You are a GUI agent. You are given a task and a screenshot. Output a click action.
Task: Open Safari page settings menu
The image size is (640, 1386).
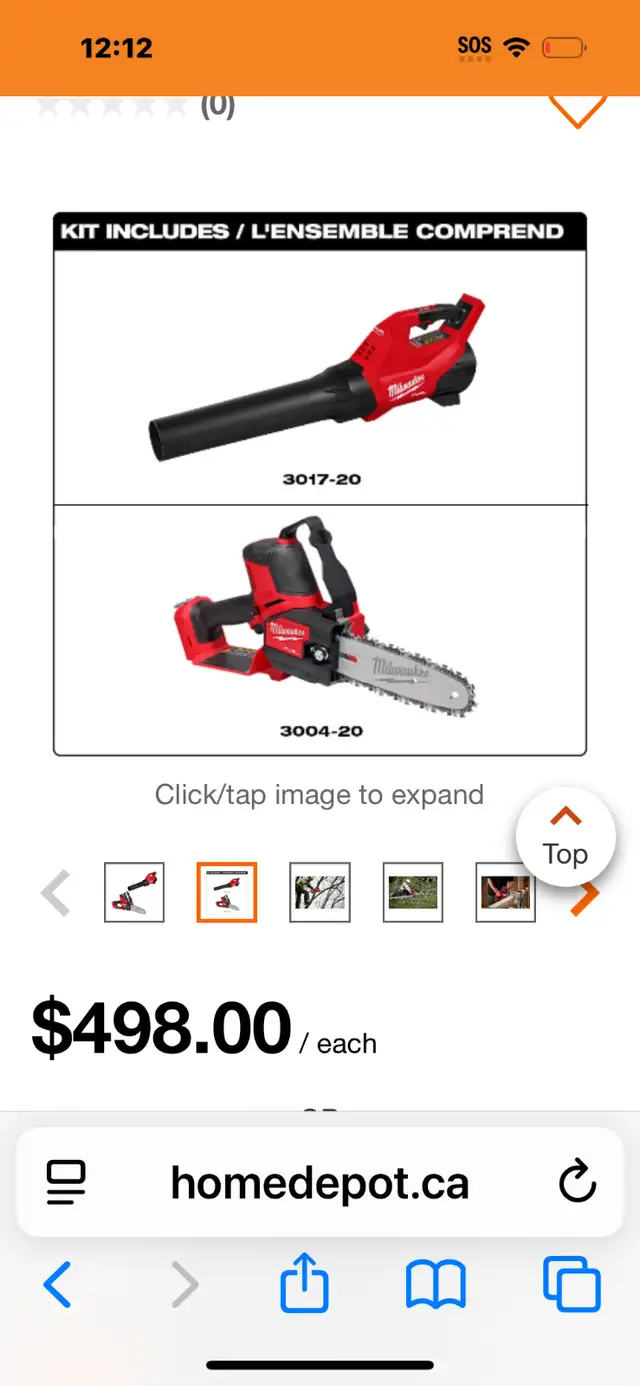click(67, 1183)
